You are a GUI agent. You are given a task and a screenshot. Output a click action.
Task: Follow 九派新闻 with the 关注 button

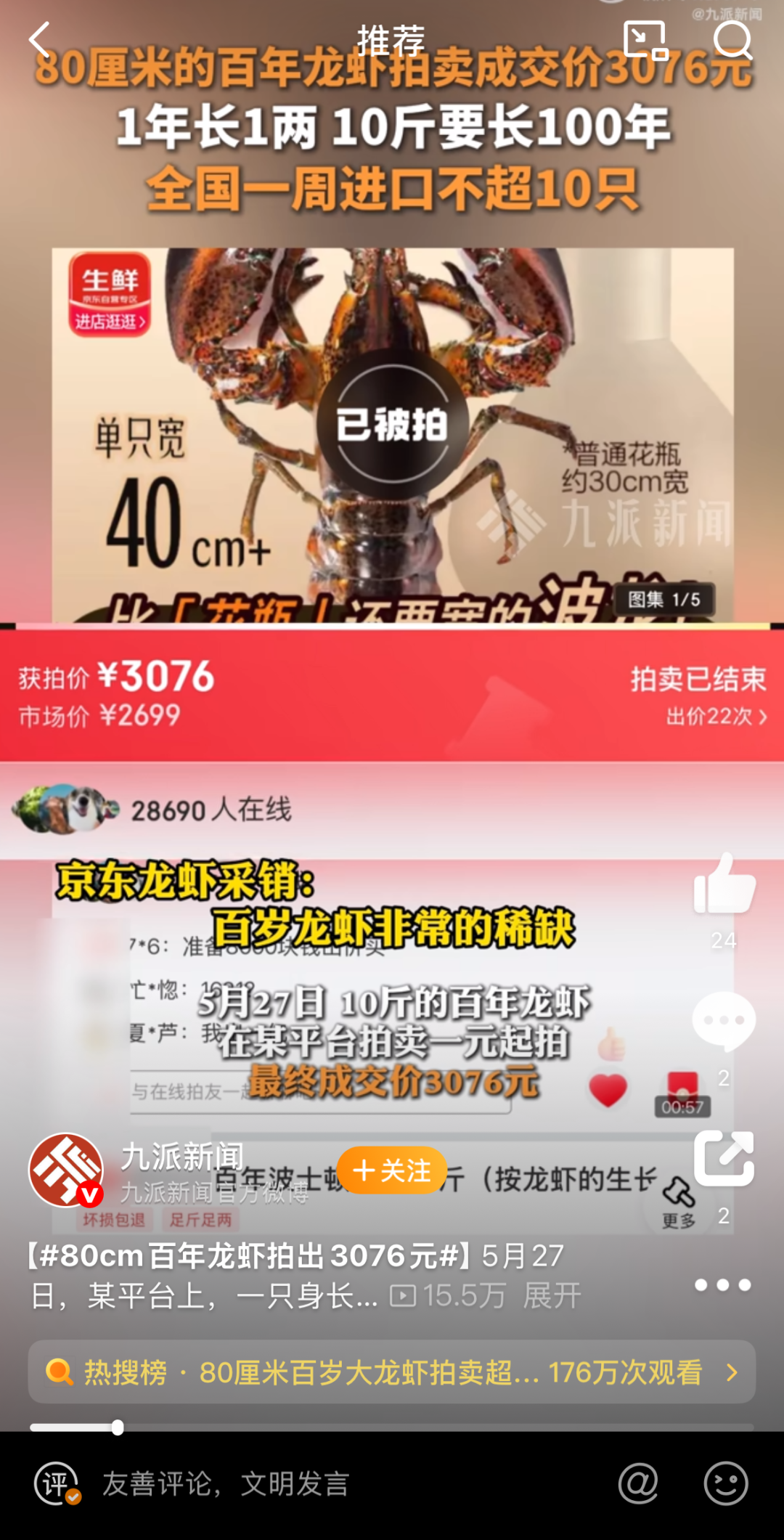coord(391,1170)
